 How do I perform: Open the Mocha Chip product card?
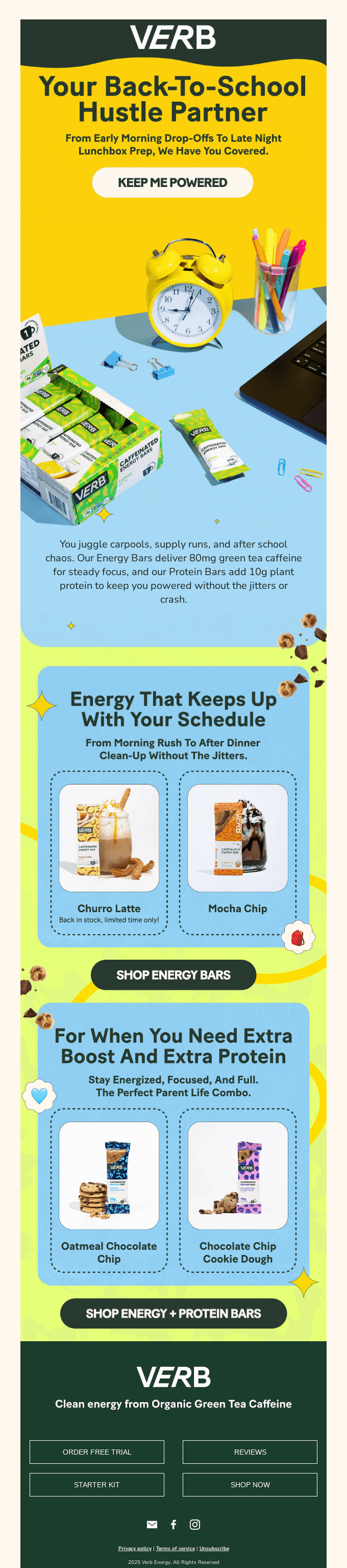[238, 838]
